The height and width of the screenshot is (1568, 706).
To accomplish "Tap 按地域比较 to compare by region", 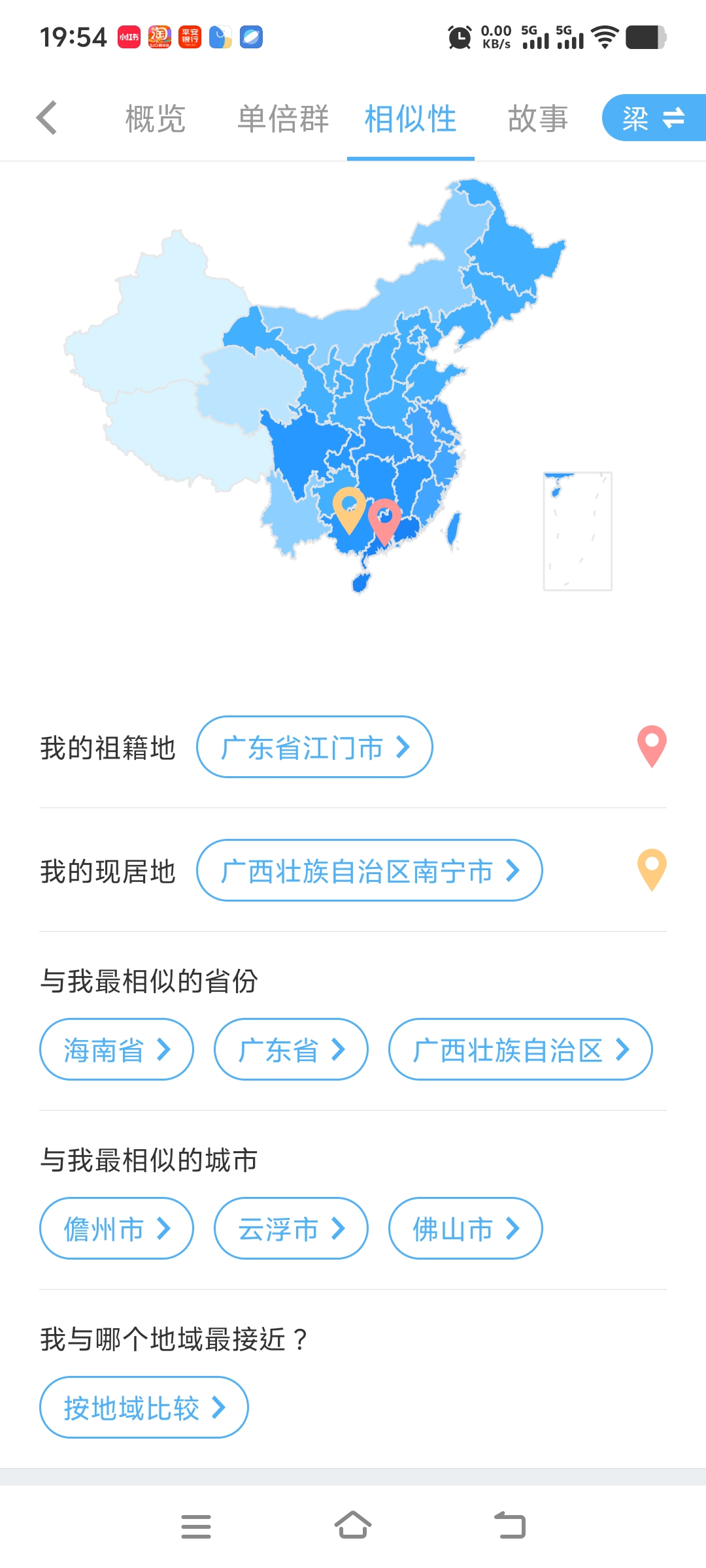I will coord(144,1407).
